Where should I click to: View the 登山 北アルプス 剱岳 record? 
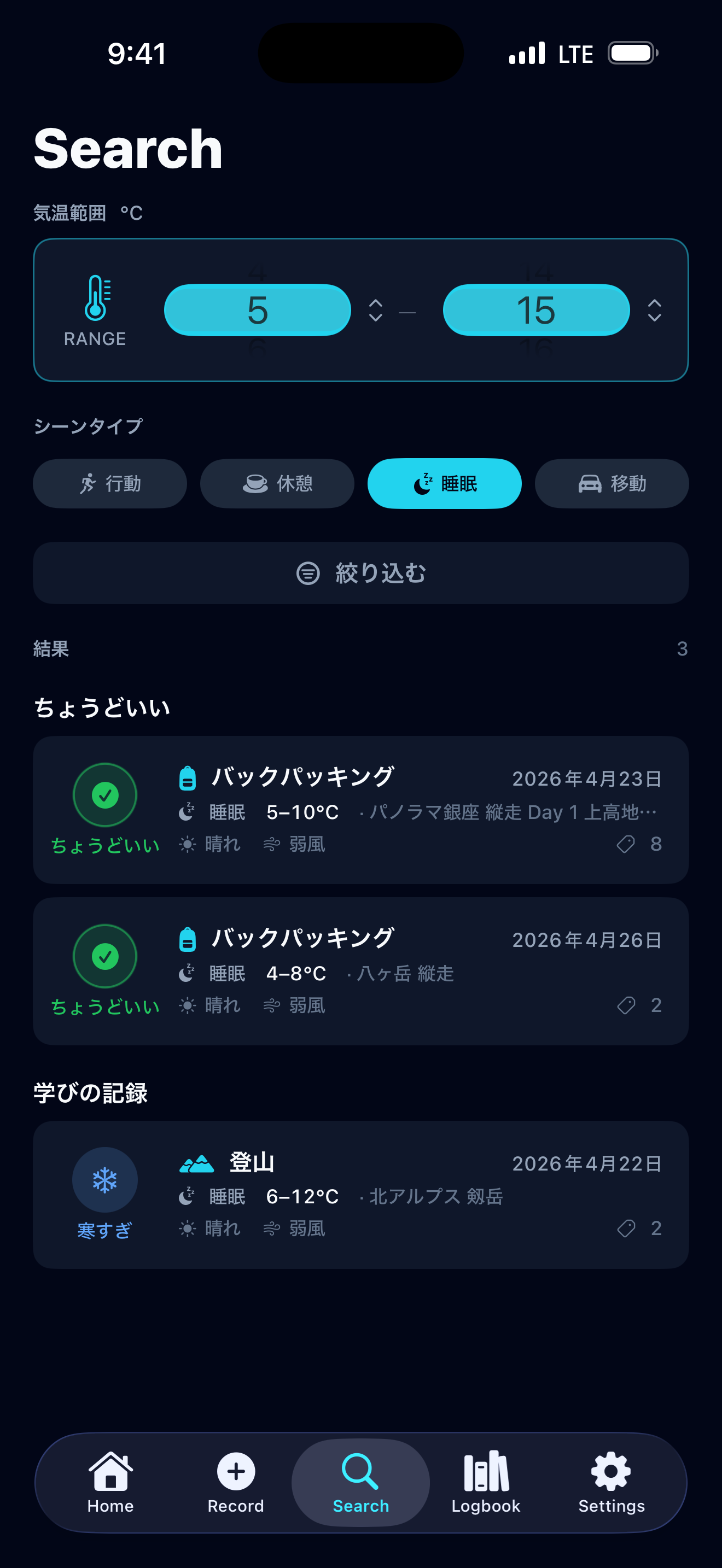[361, 1194]
